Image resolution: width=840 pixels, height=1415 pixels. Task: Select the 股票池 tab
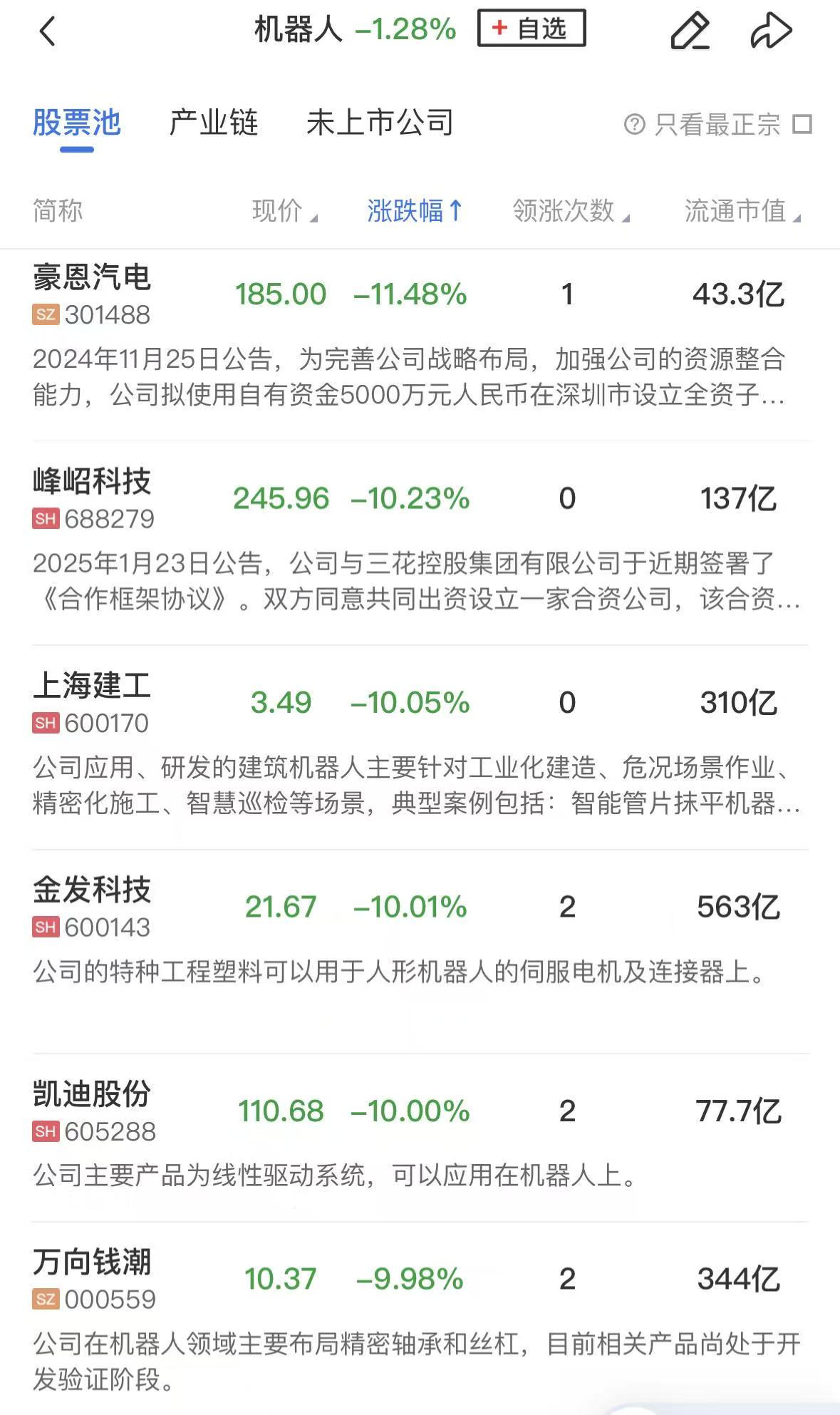[77, 123]
